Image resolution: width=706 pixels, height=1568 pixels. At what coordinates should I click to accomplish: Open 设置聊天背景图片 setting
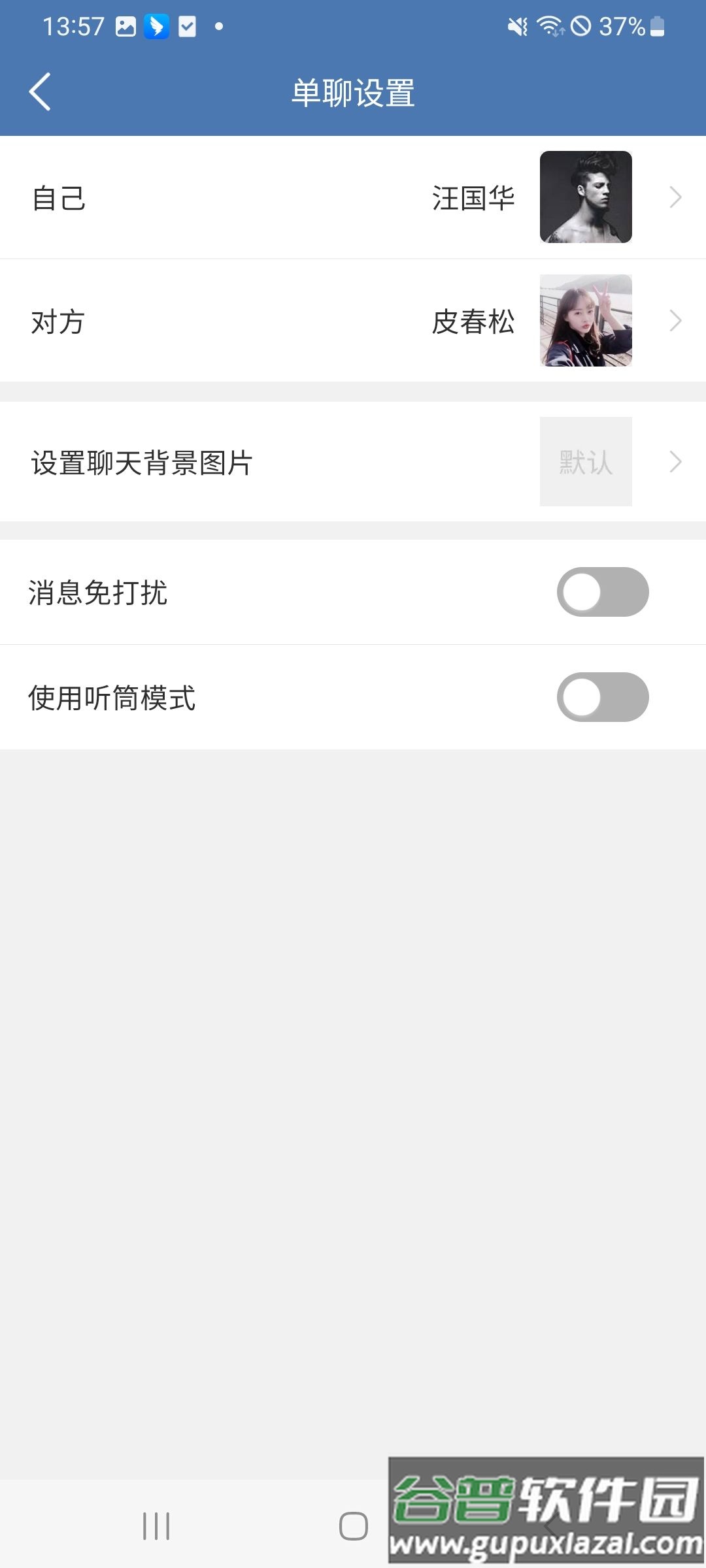pos(353,462)
